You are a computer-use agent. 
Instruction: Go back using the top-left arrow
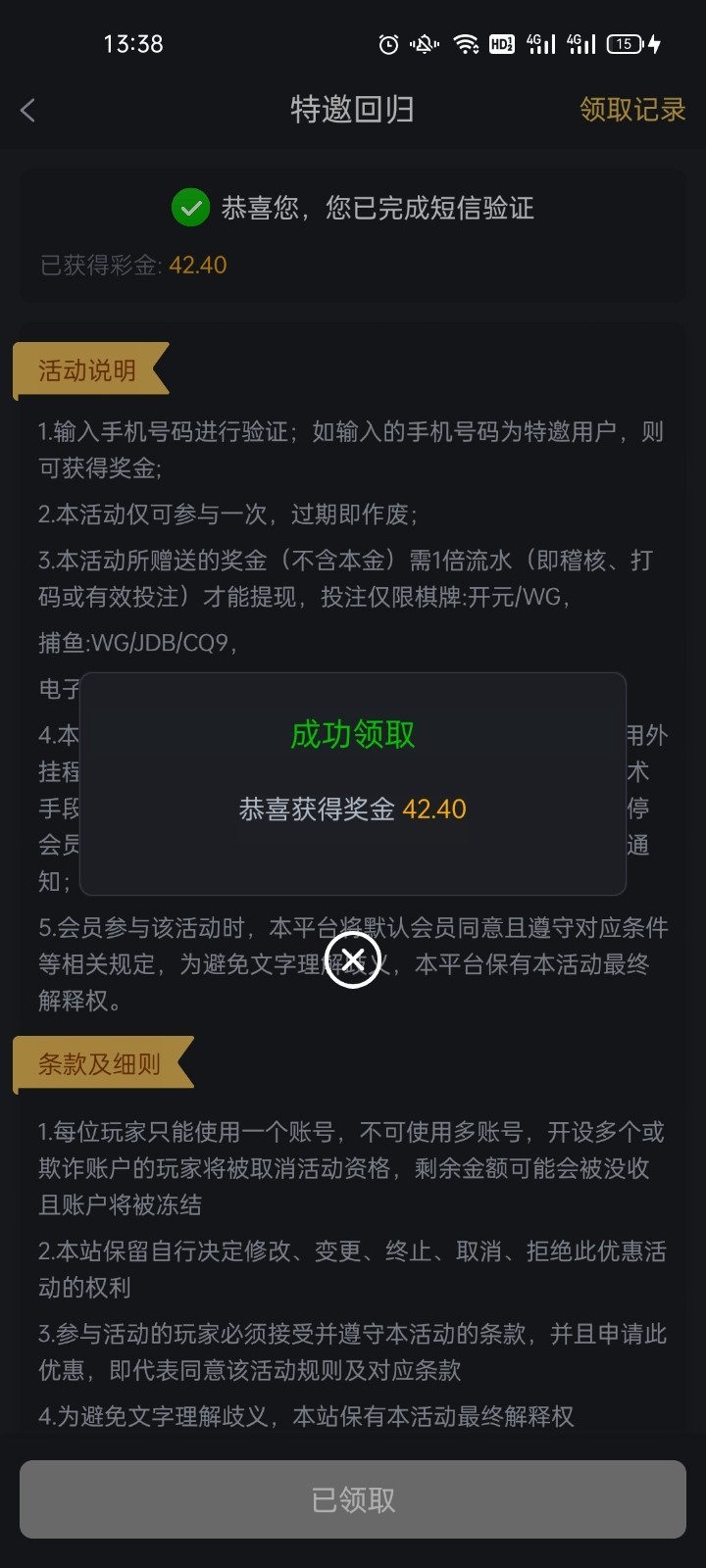click(x=28, y=110)
